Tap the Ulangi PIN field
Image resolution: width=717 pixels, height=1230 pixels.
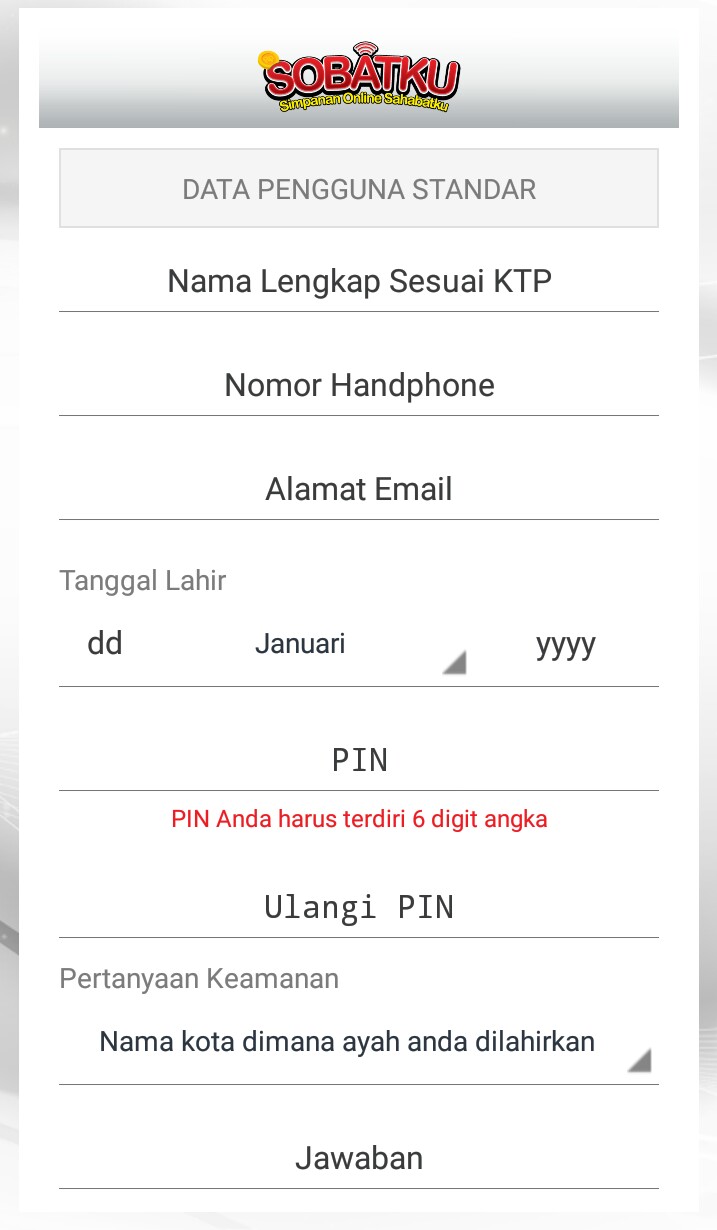pyautogui.click(x=358, y=907)
